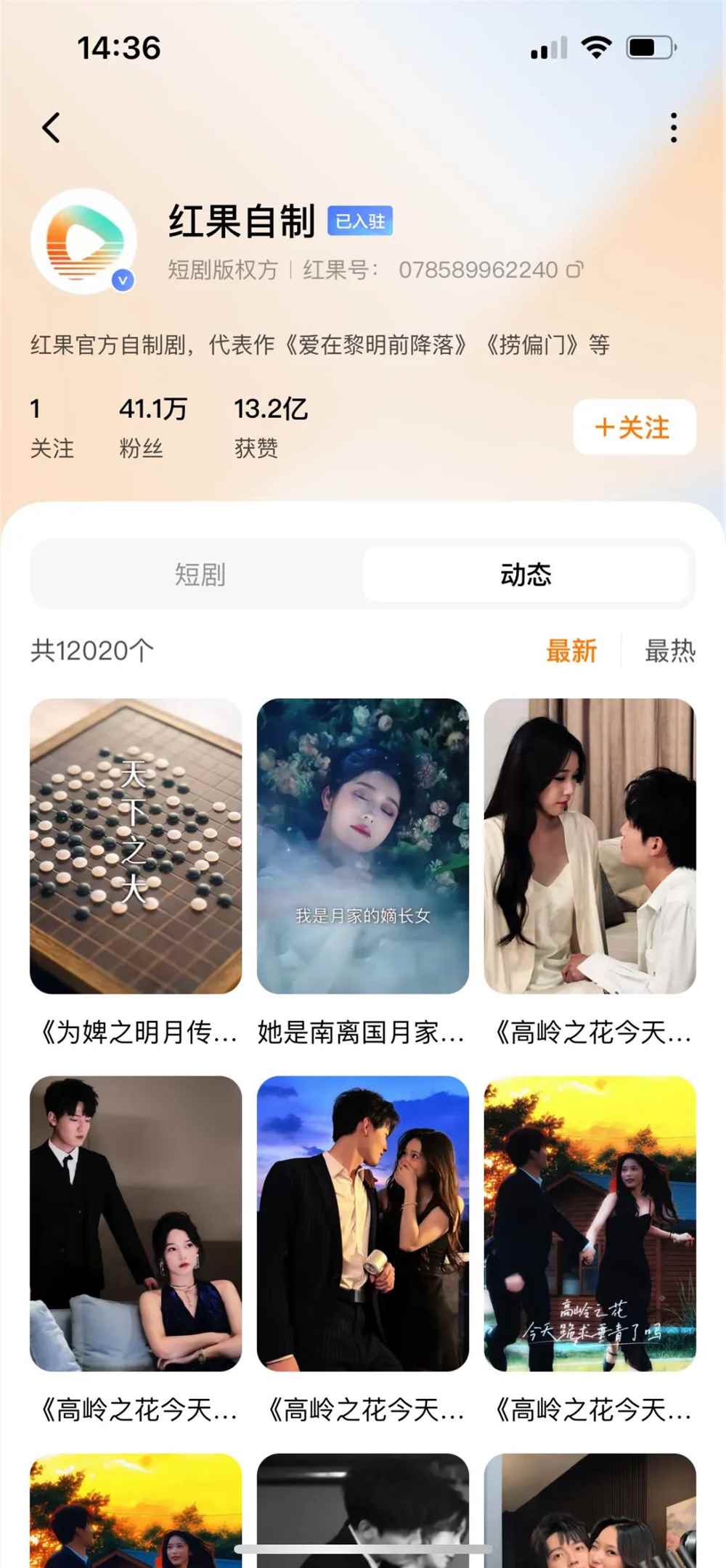Viewport: 726px width, 1568px height.
Task: Tap the back arrow to exit profile
Action: (51, 128)
